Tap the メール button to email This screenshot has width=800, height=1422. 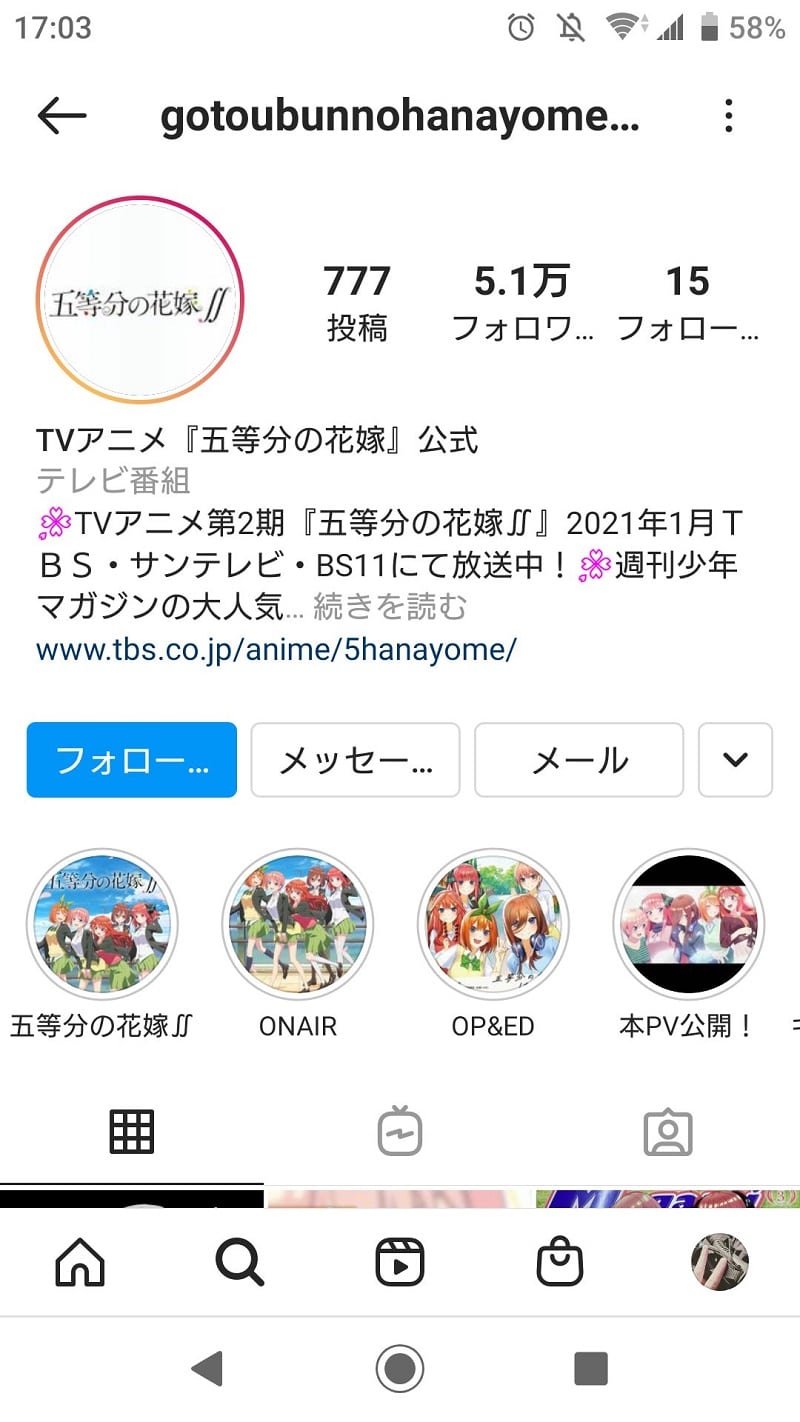(x=579, y=760)
